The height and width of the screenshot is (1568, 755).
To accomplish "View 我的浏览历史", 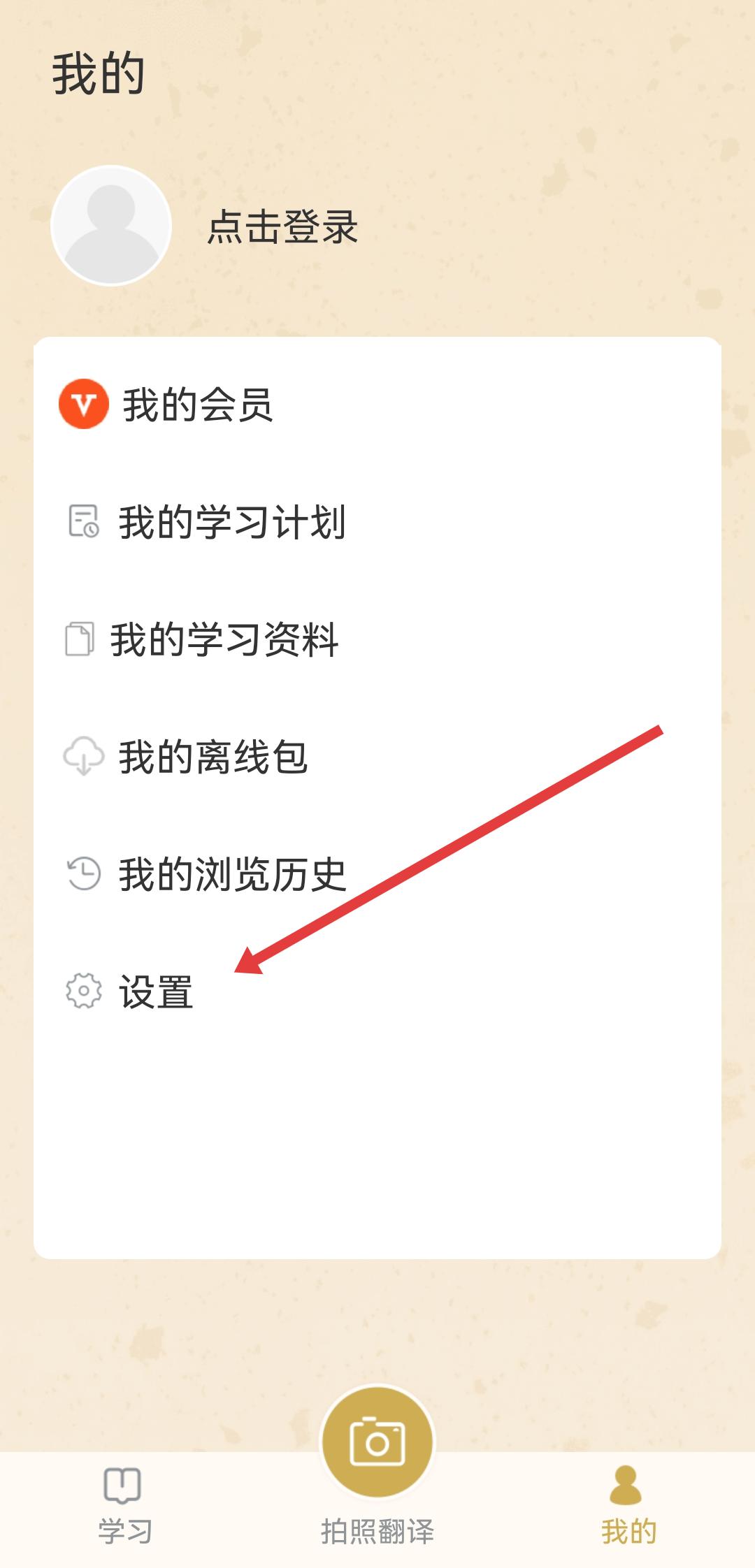I will point(231,874).
